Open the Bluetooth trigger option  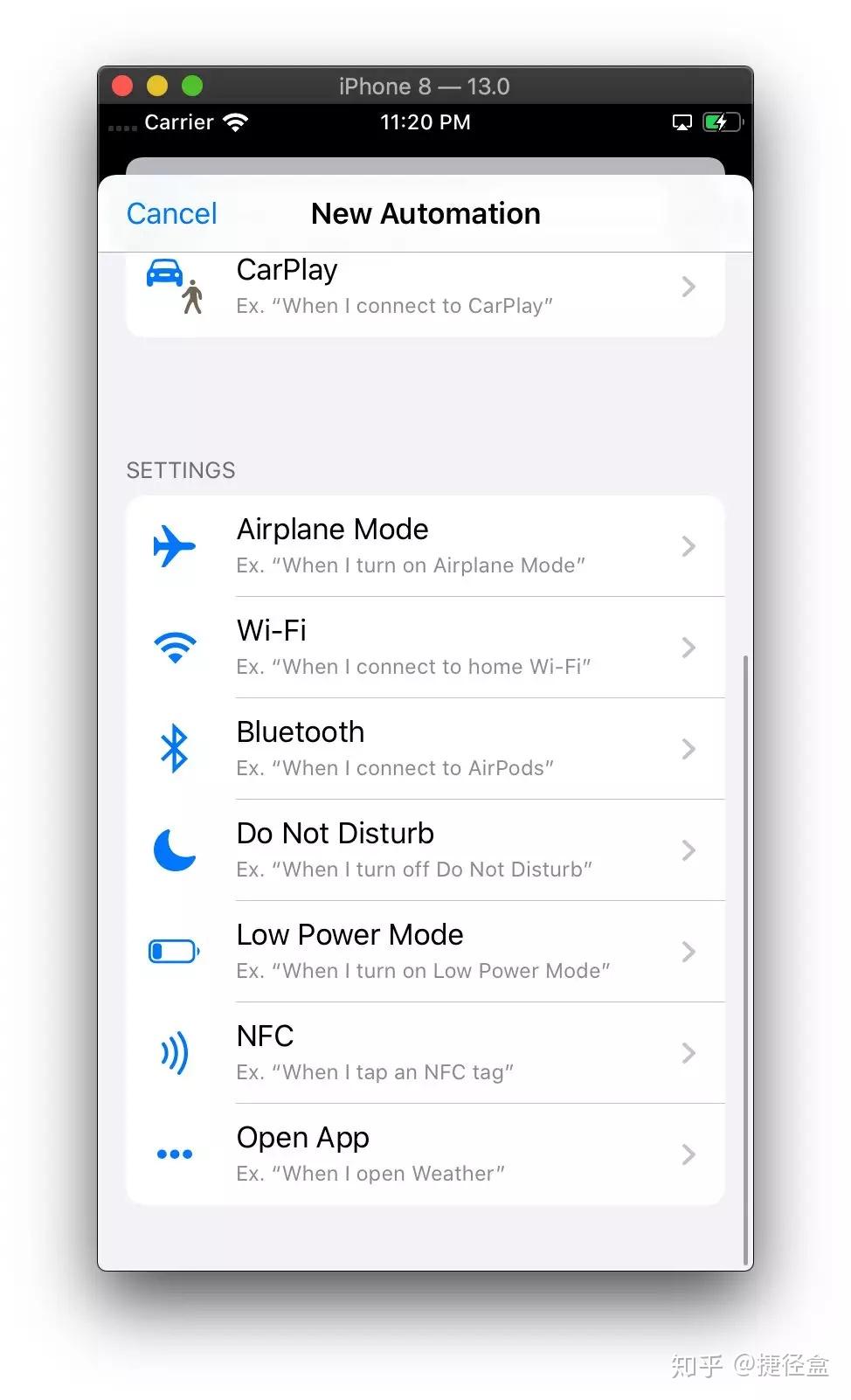click(425, 749)
